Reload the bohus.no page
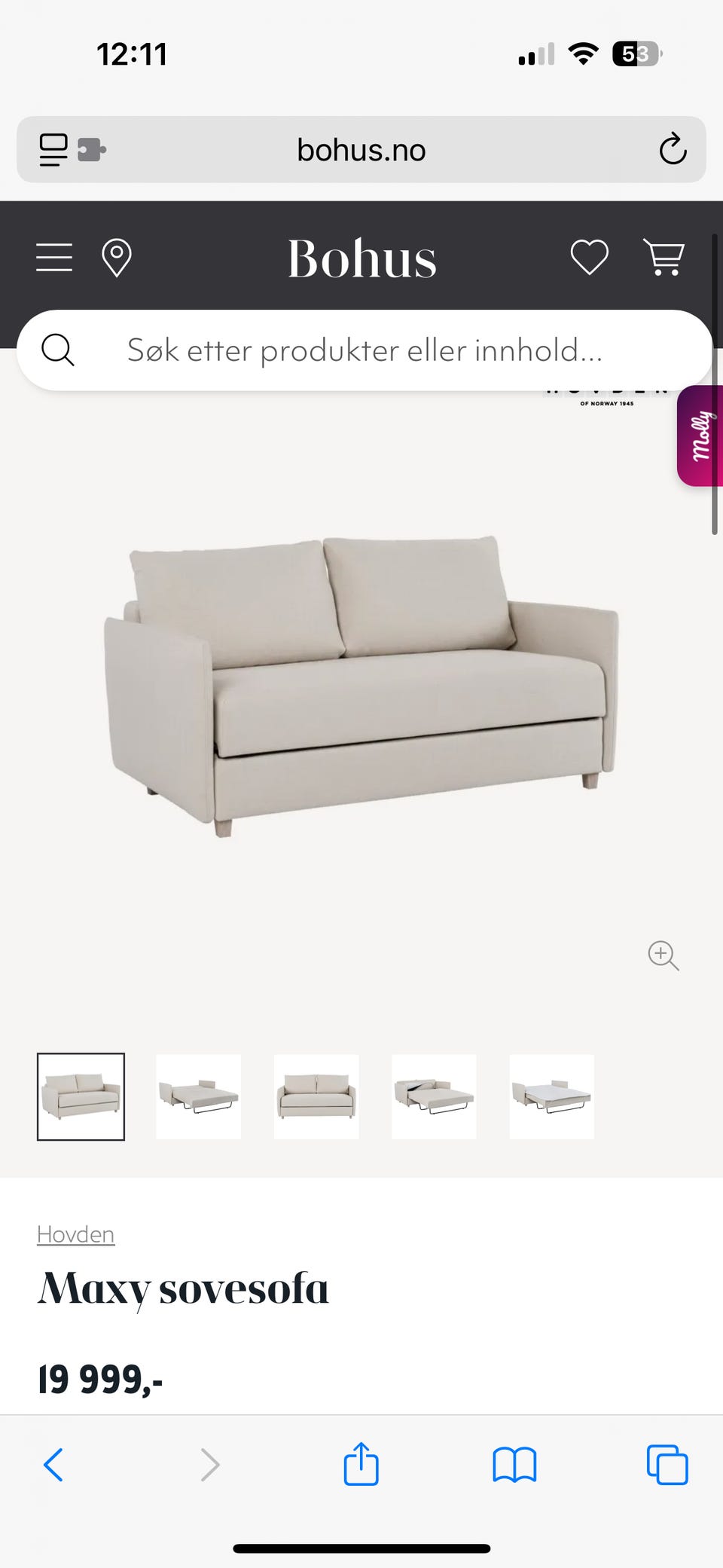This screenshot has height=1568, width=723. tap(673, 149)
